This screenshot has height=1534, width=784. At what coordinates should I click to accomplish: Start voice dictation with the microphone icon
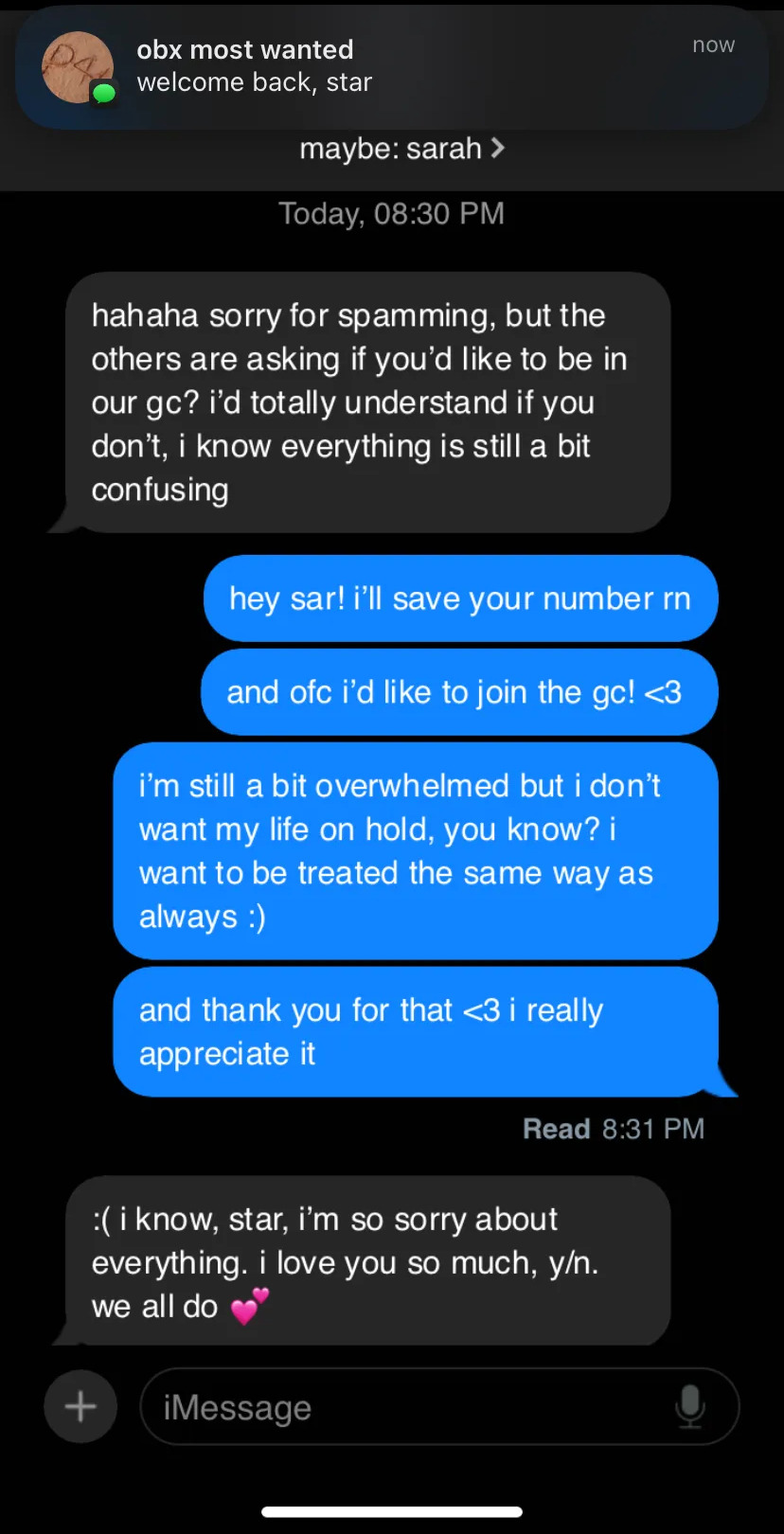coord(690,1406)
